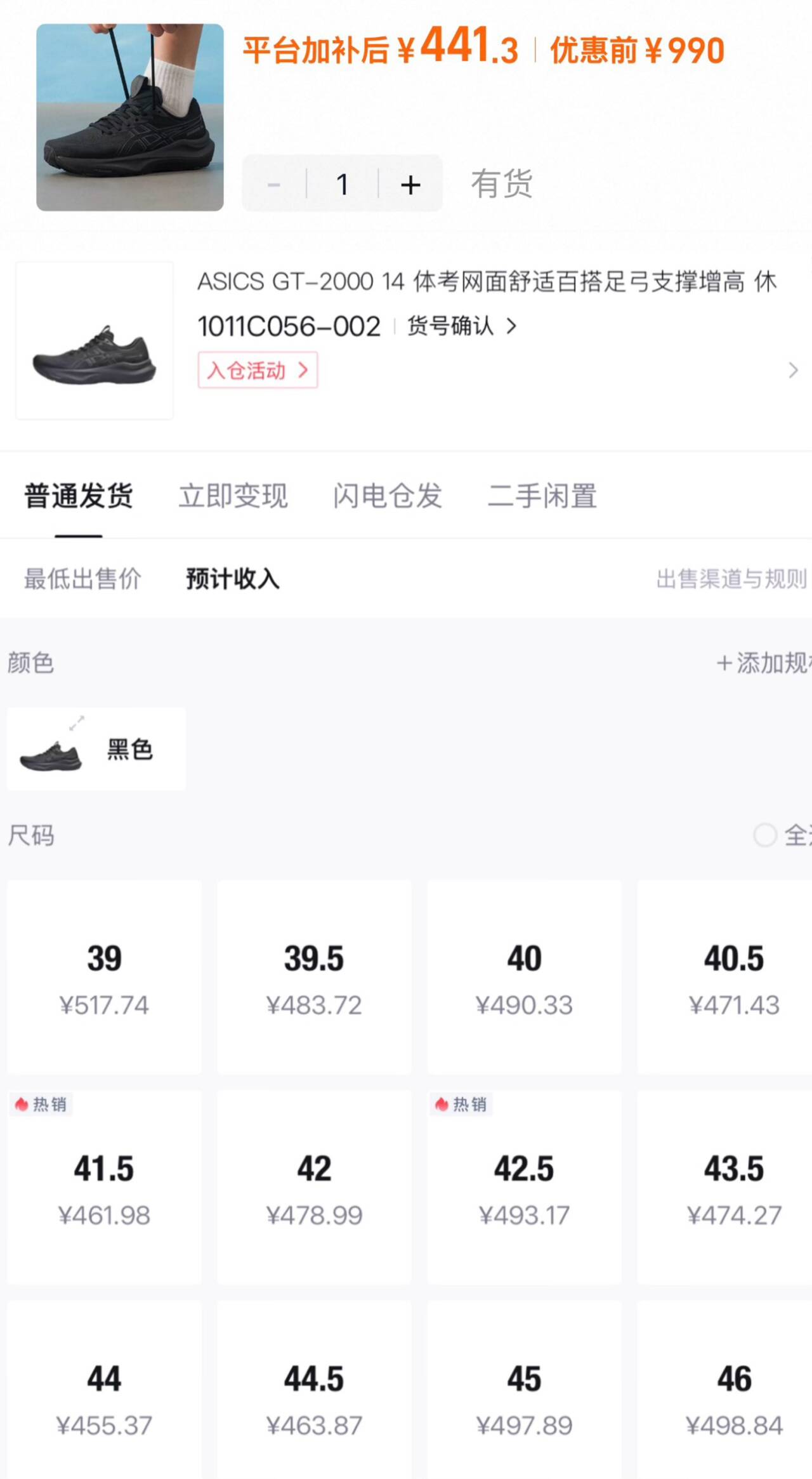Viewport: 812px width, 1479px height.
Task: Choose hot-selling size 42.5
Action: [524, 1187]
